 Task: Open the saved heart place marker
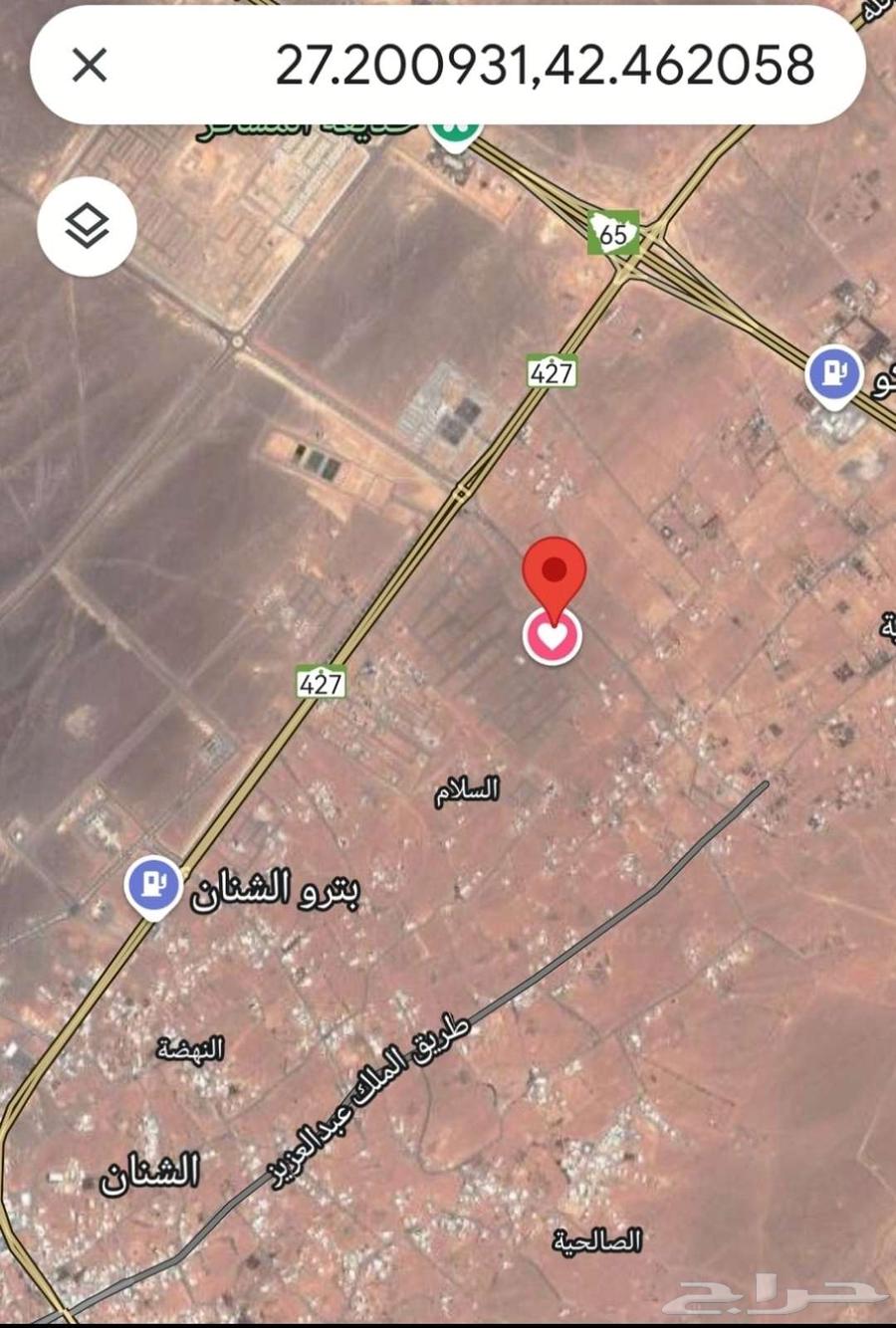tap(553, 636)
